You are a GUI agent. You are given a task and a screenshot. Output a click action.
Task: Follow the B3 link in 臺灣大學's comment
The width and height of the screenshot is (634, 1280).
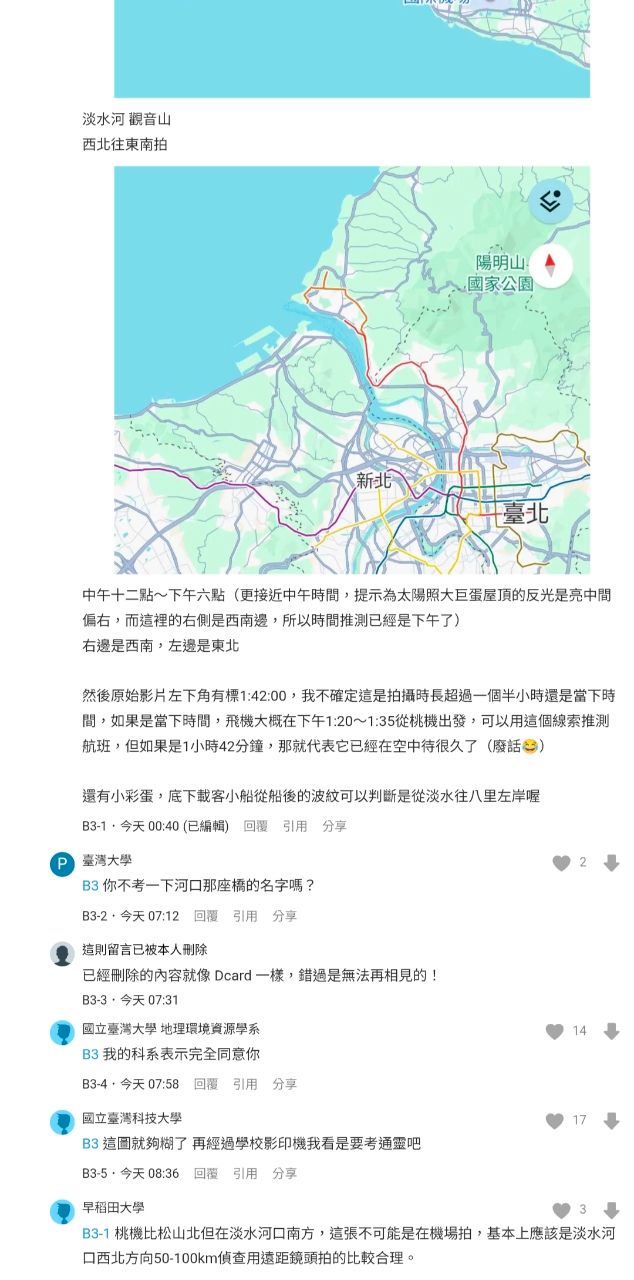click(x=90, y=885)
